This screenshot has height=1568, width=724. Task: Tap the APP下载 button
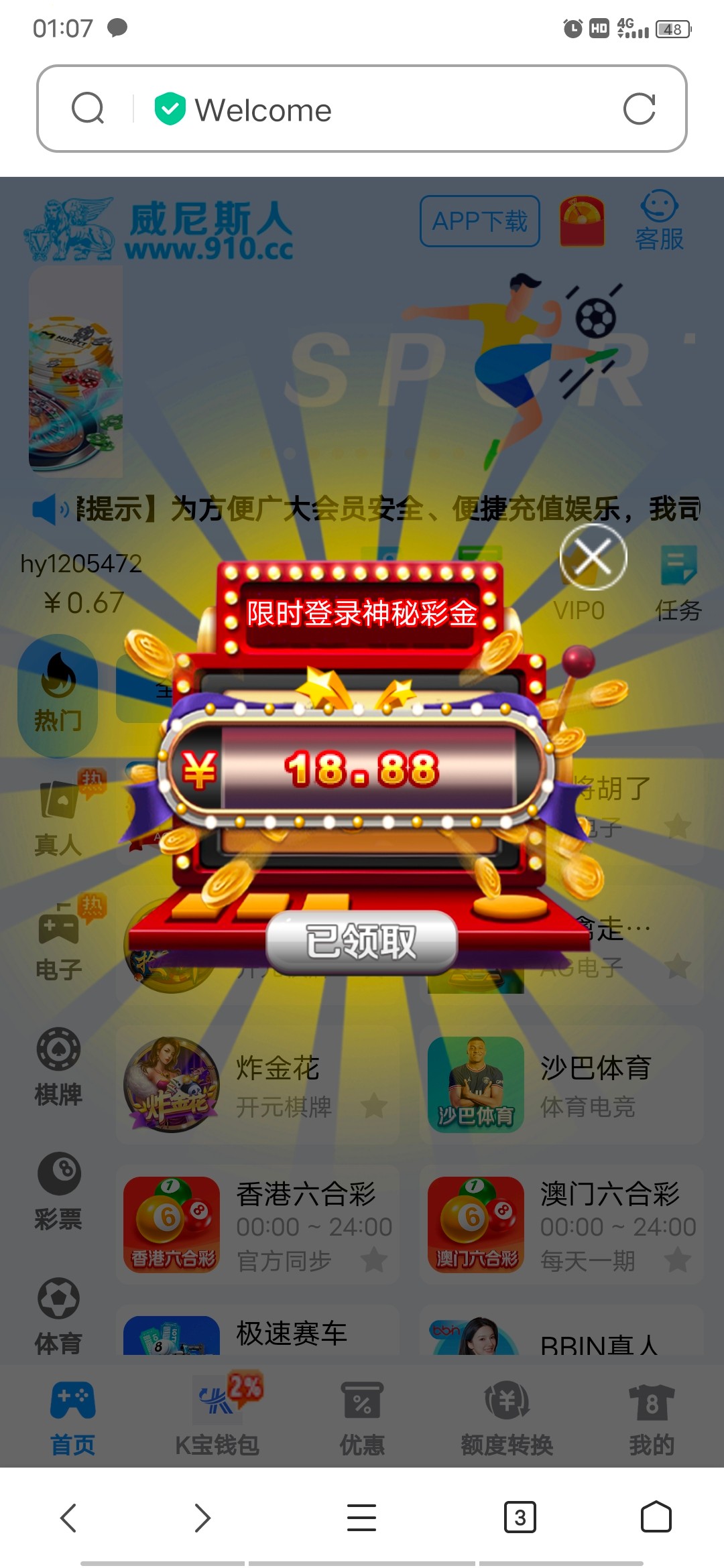click(480, 221)
